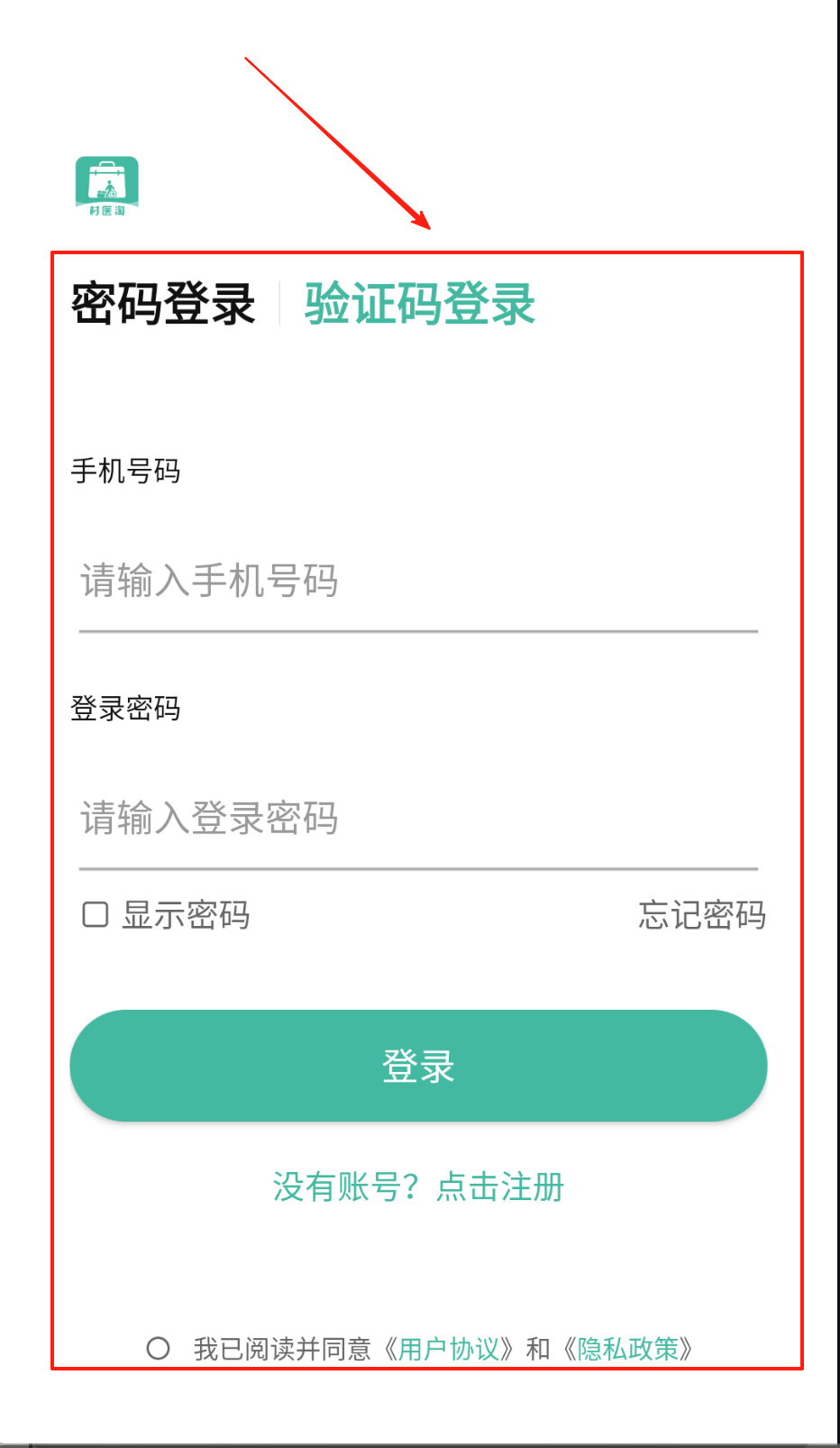Click the 登录密码 label above the password input
This screenshot has height=1448, width=840.
click(126, 709)
